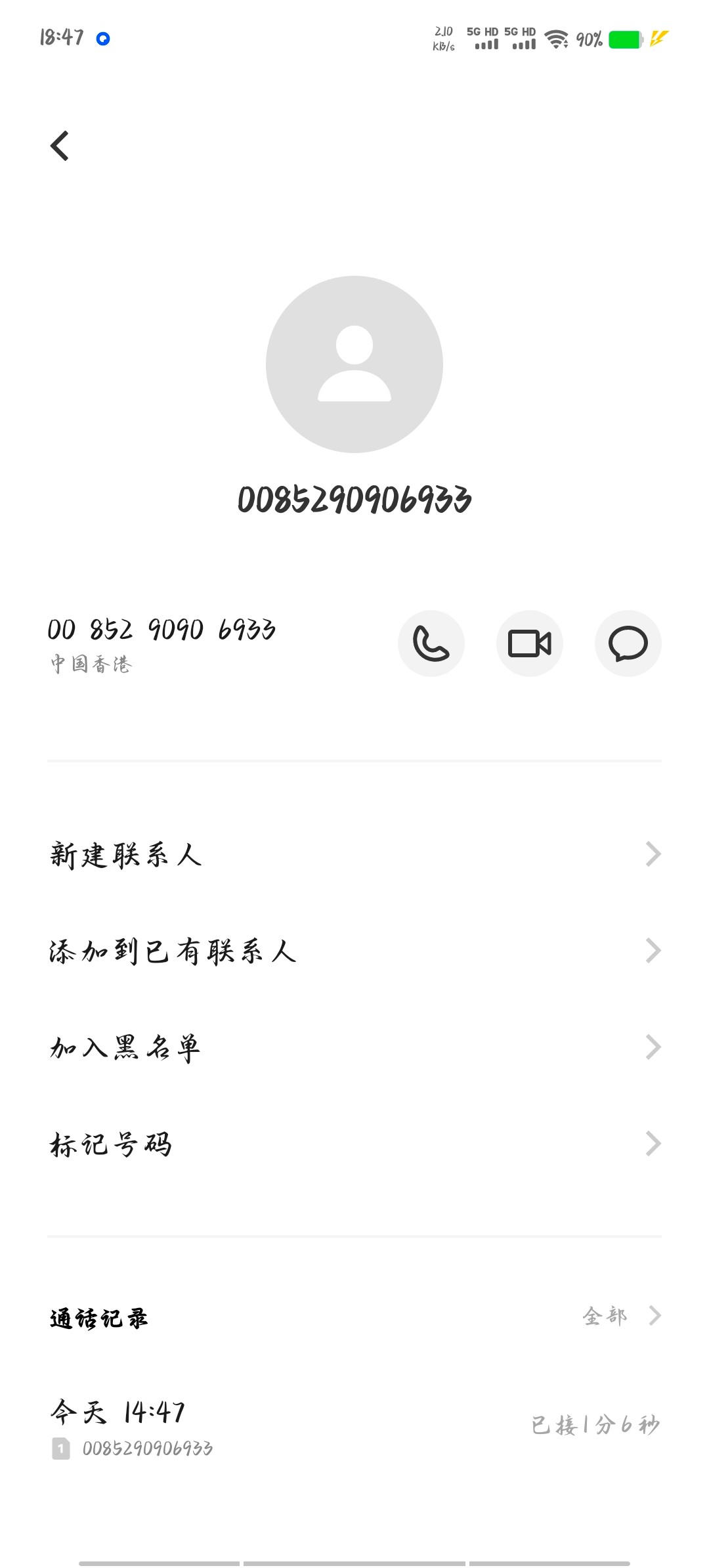The height and width of the screenshot is (1568, 709).
Task: Go back using the top-left arrow
Action: click(x=60, y=146)
